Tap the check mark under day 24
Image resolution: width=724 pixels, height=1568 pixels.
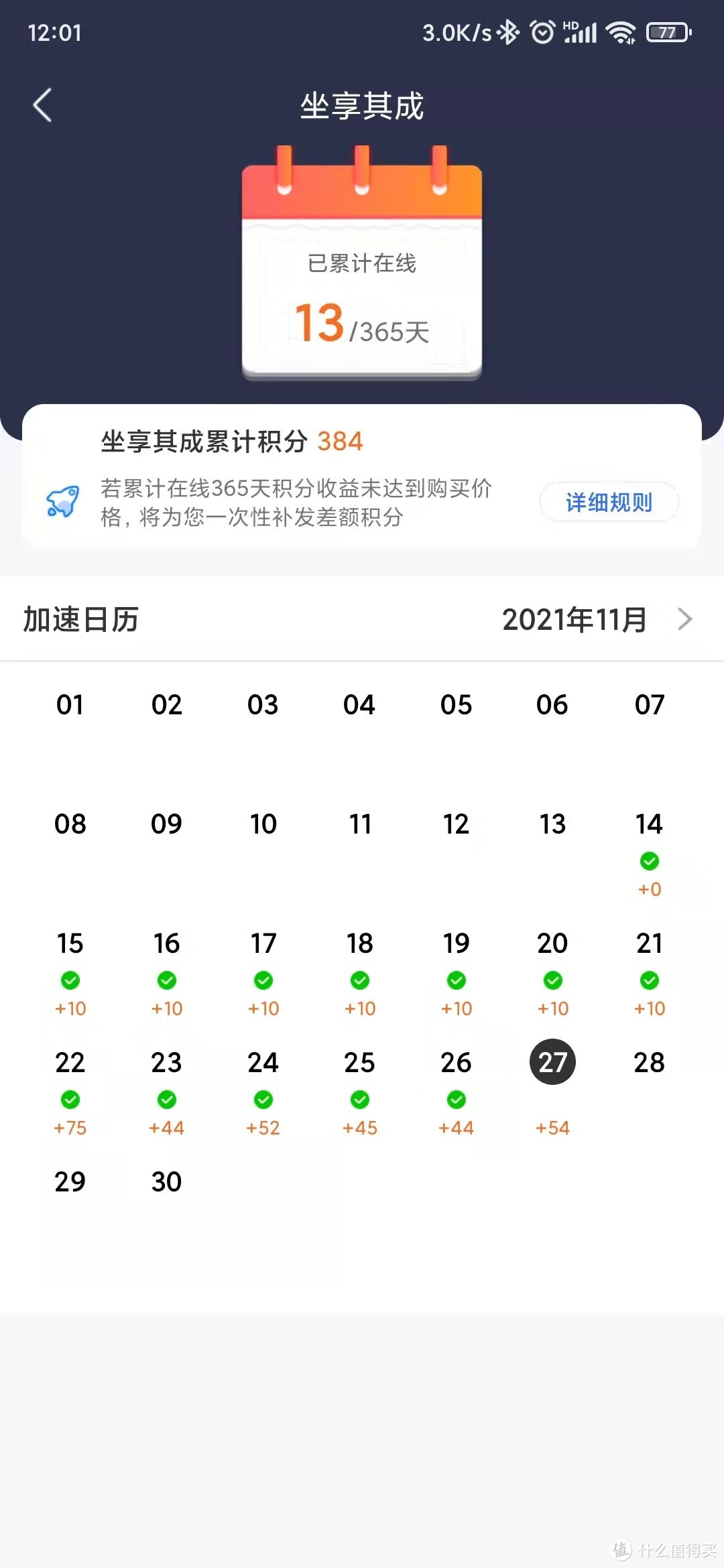[263, 1100]
